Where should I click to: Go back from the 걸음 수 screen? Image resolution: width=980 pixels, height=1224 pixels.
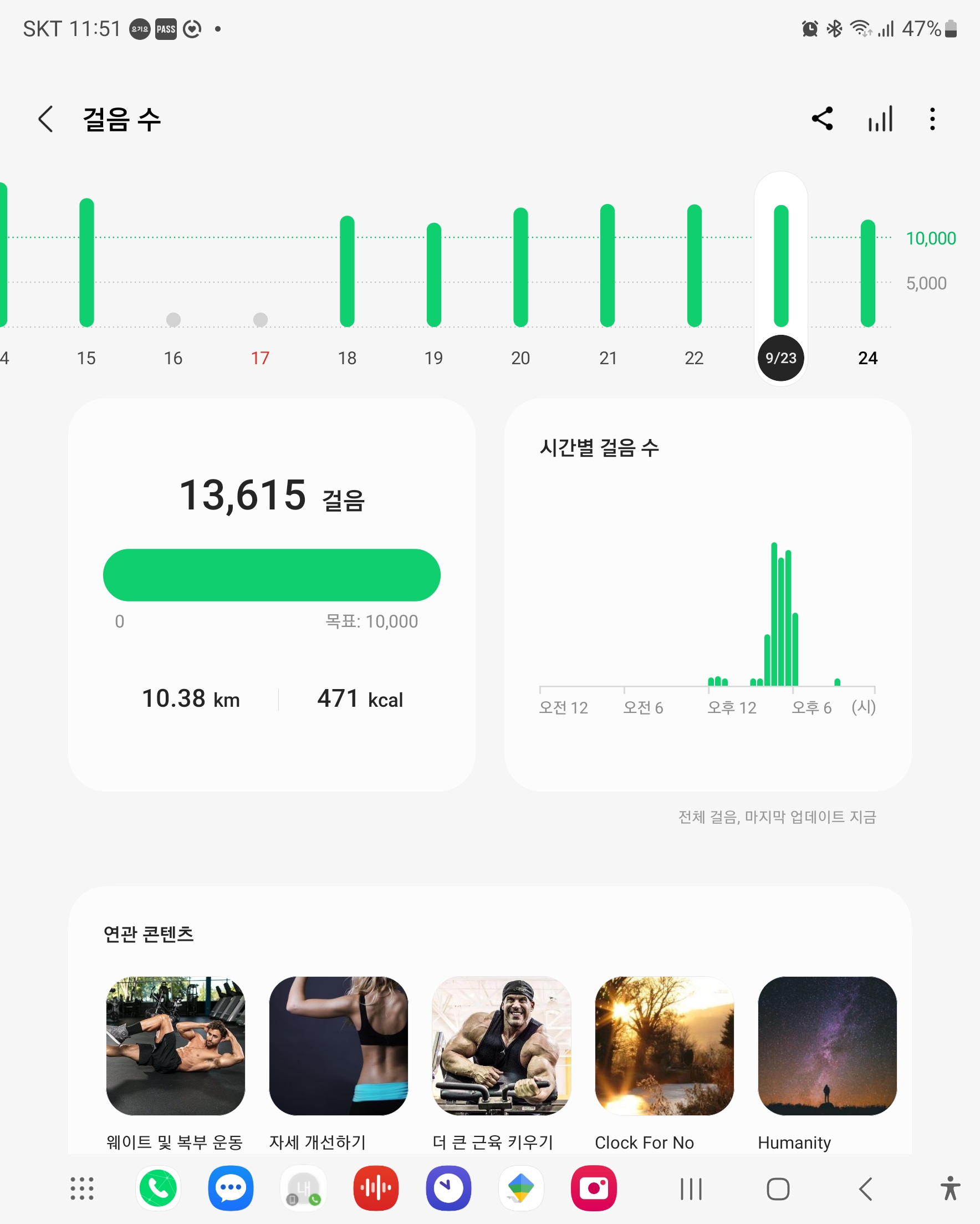pyautogui.click(x=46, y=119)
